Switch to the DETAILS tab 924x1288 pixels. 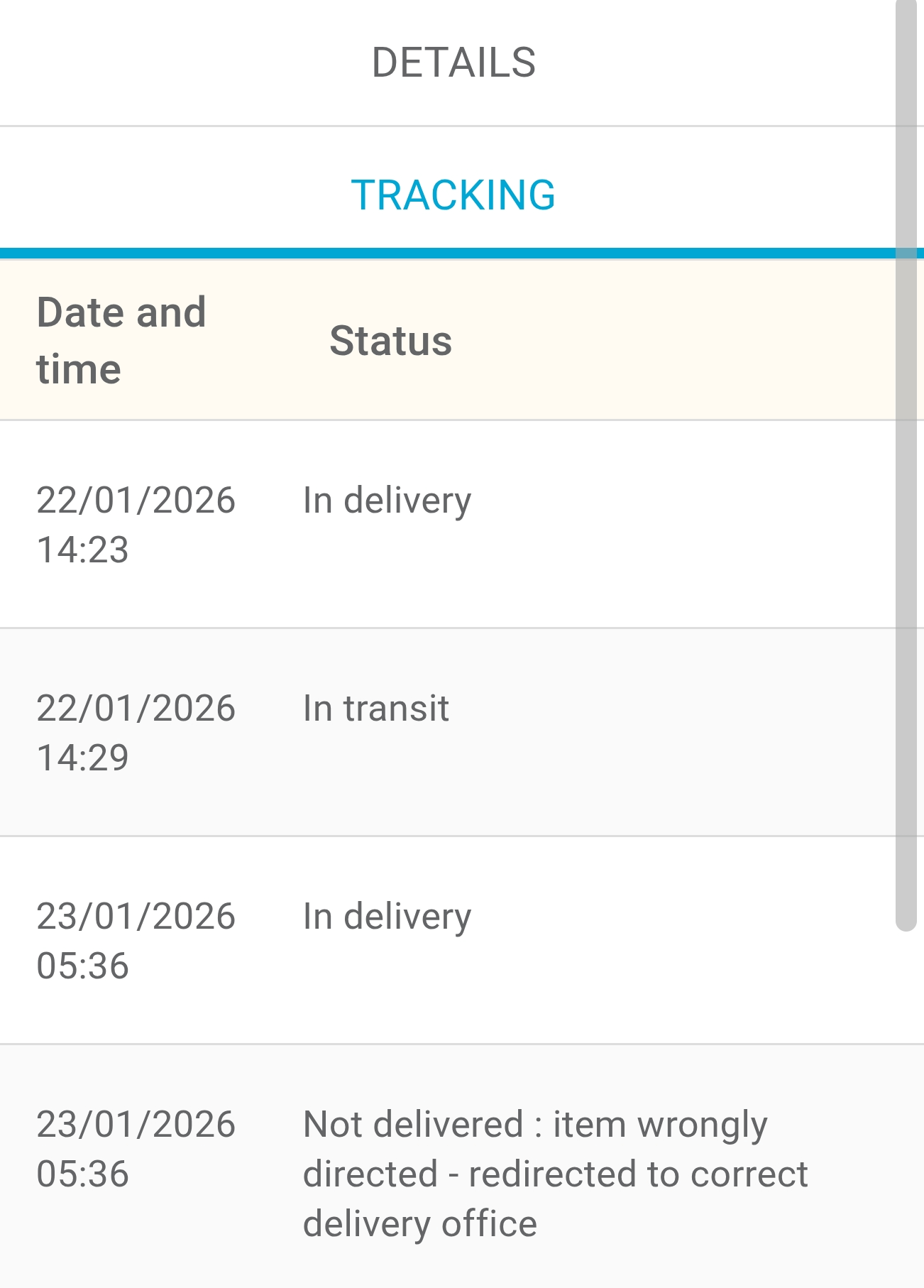pos(453,62)
